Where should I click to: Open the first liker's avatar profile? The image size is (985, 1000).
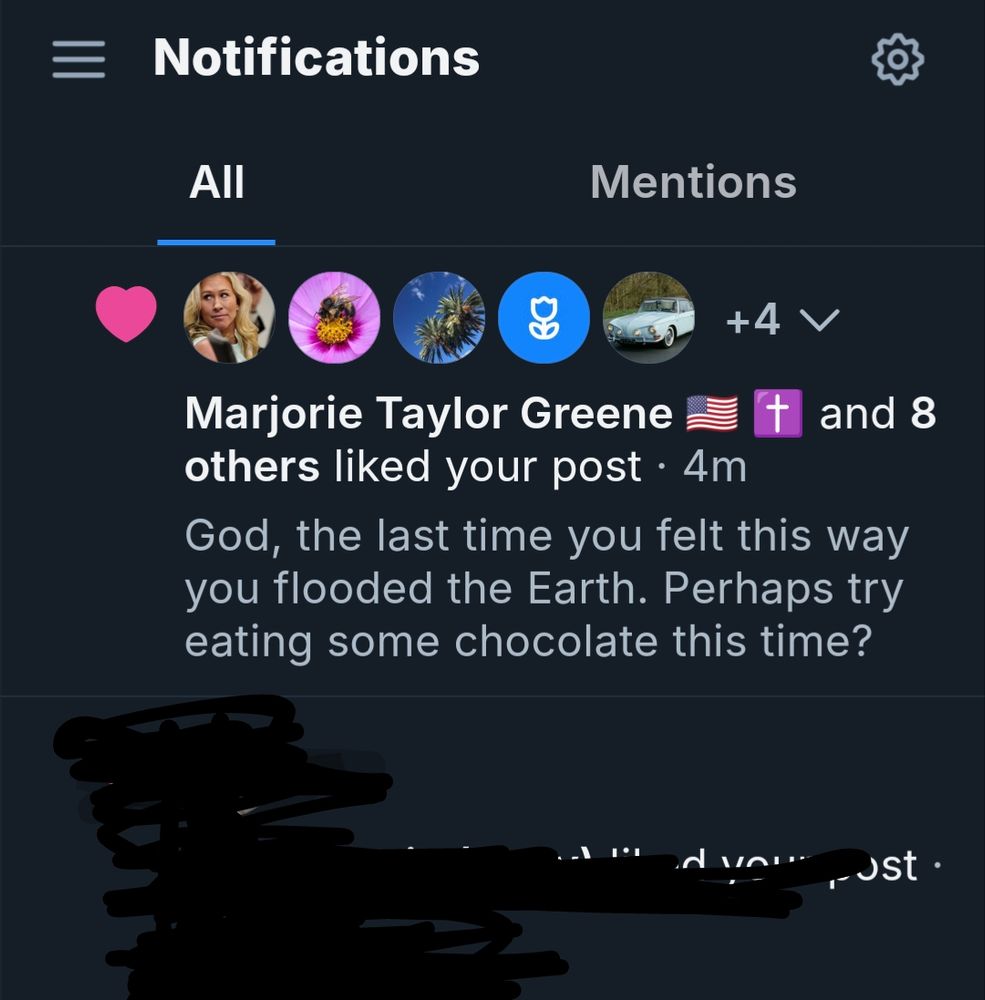click(229, 318)
